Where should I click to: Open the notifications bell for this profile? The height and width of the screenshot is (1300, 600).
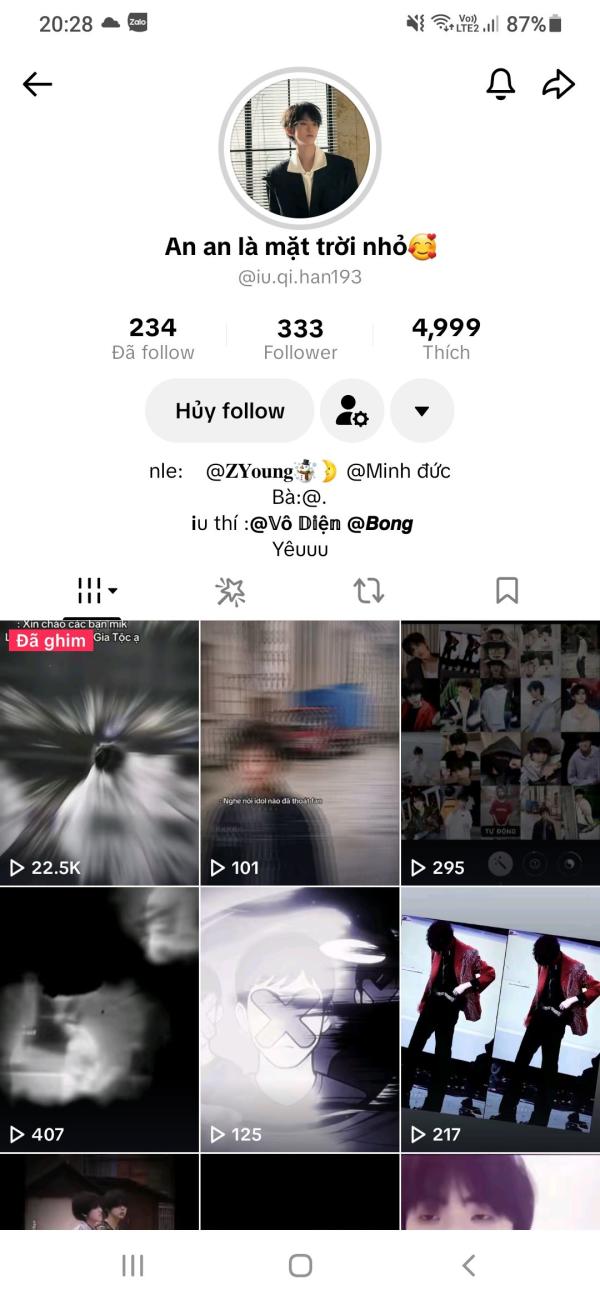pos(500,85)
